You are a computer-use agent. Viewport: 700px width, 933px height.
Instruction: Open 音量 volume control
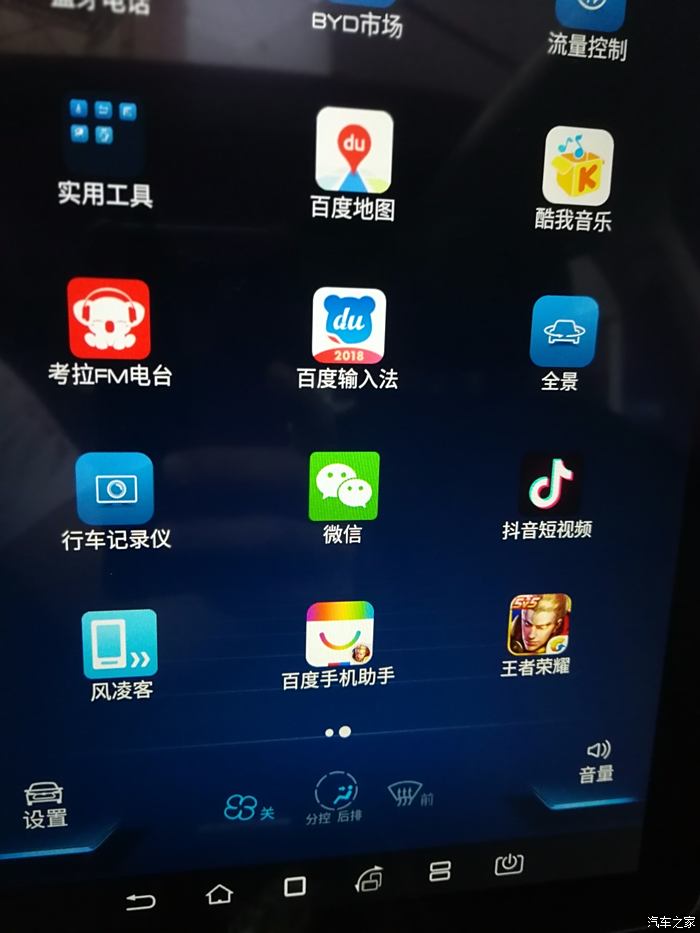pyautogui.click(x=597, y=761)
